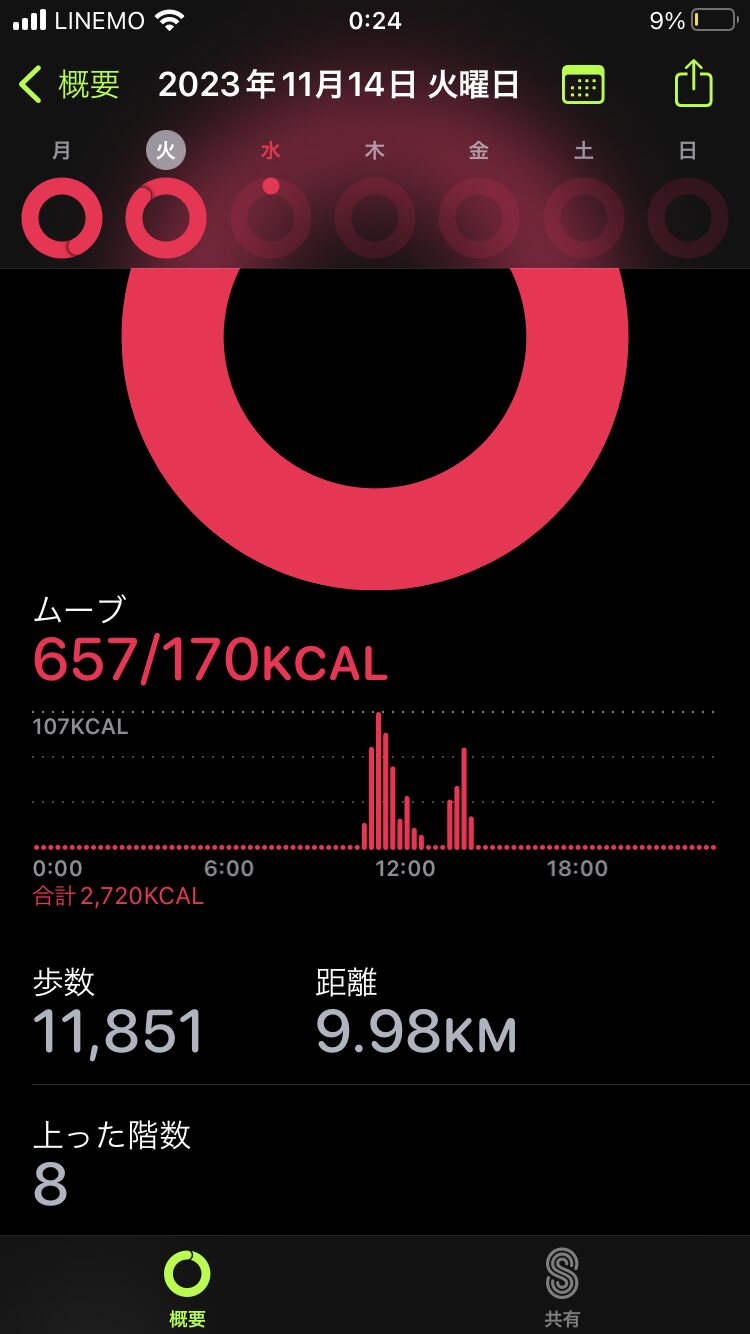Switch to the 共有 tab
750x1334 pixels.
[x=562, y=1286]
